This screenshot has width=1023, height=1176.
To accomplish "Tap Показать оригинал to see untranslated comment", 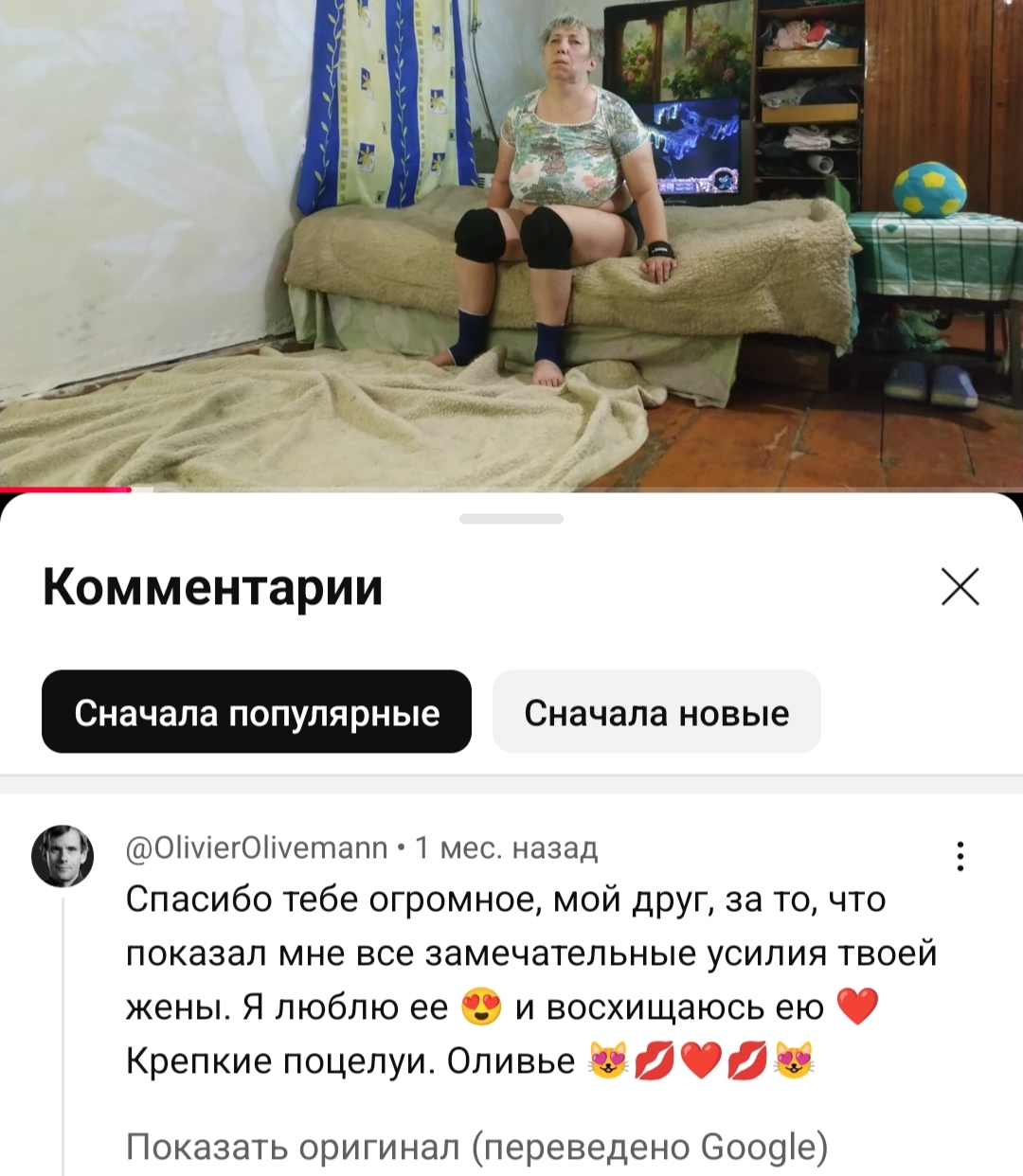I will coord(476,1147).
